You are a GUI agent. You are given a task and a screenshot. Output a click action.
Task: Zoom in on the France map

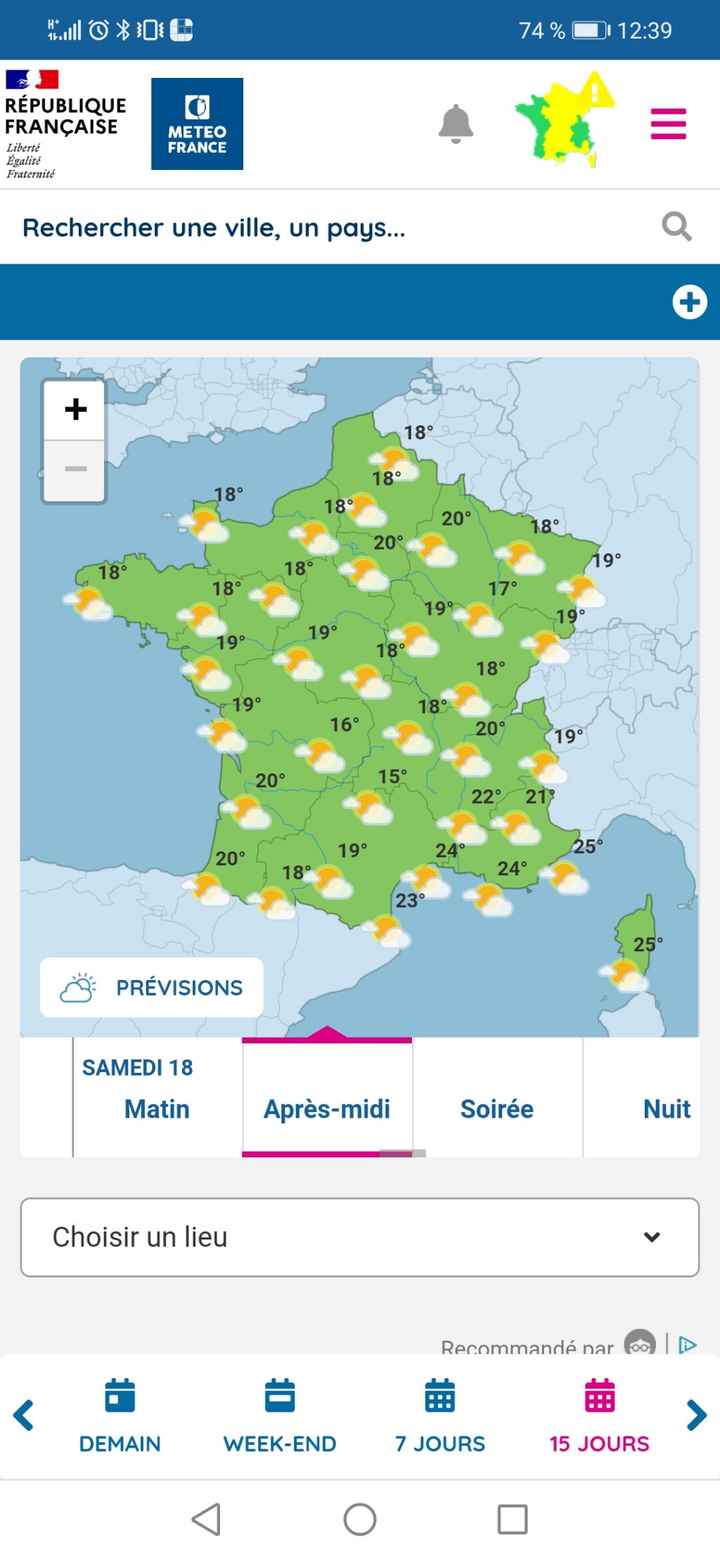(75, 410)
